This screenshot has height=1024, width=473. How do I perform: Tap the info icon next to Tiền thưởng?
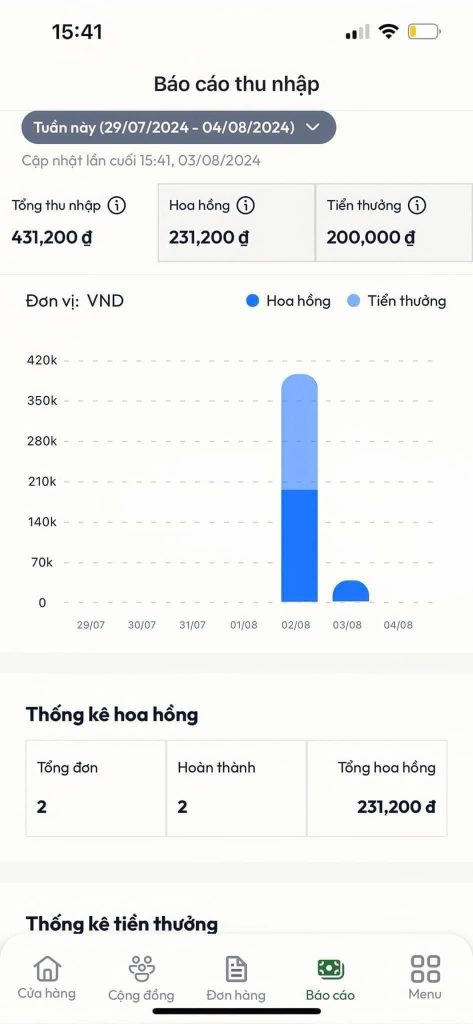(417, 206)
